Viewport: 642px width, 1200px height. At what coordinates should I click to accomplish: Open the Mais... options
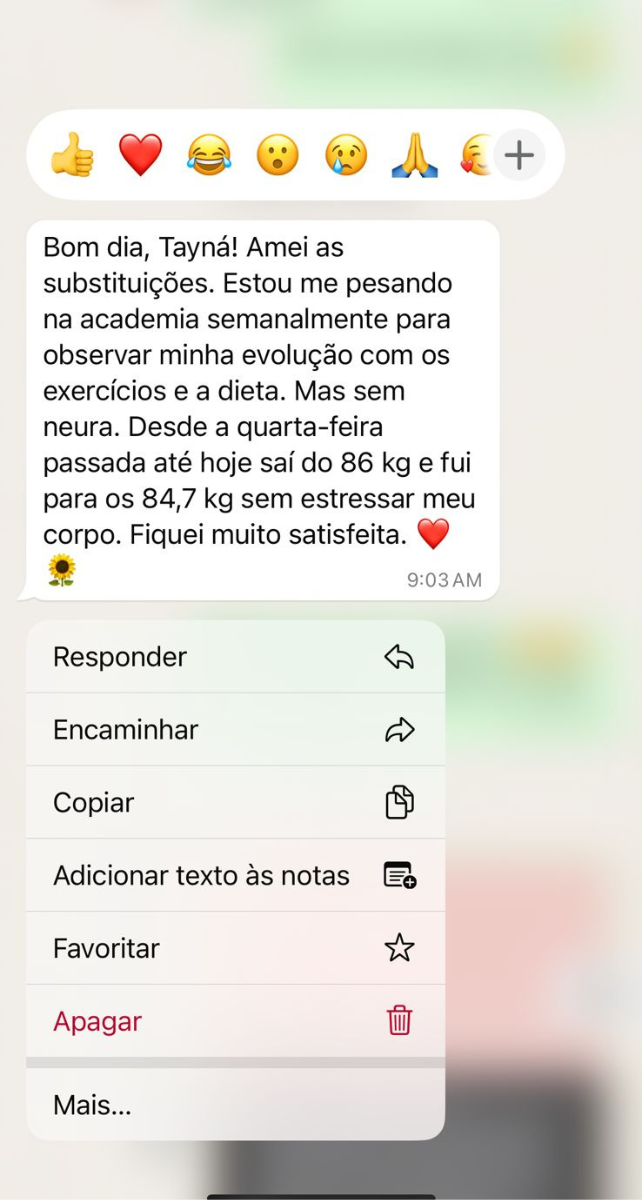coord(235,1105)
